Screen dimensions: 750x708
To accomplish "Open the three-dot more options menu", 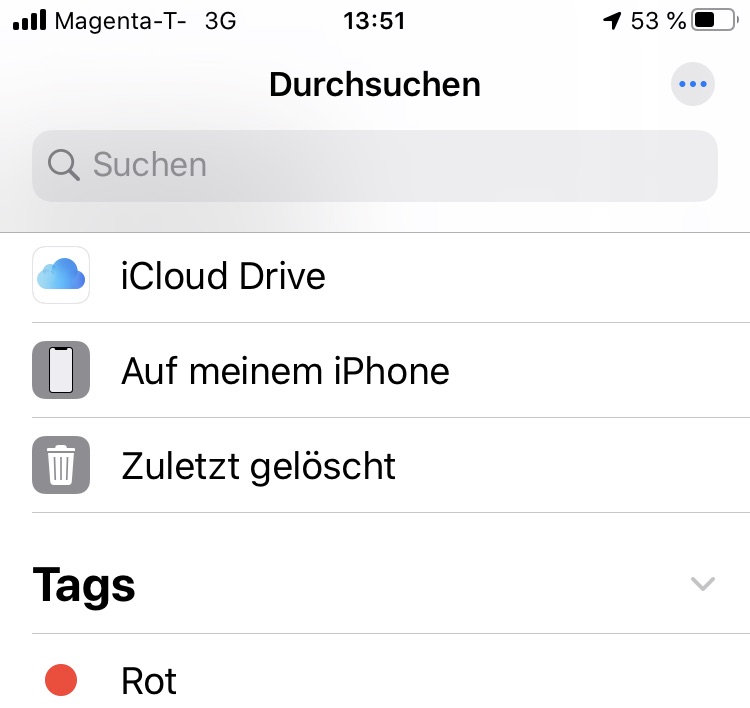I will pyautogui.click(x=693, y=84).
